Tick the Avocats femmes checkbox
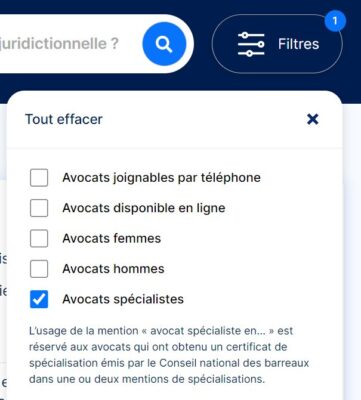This screenshot has height=400, width=361. tap(39, 238)
